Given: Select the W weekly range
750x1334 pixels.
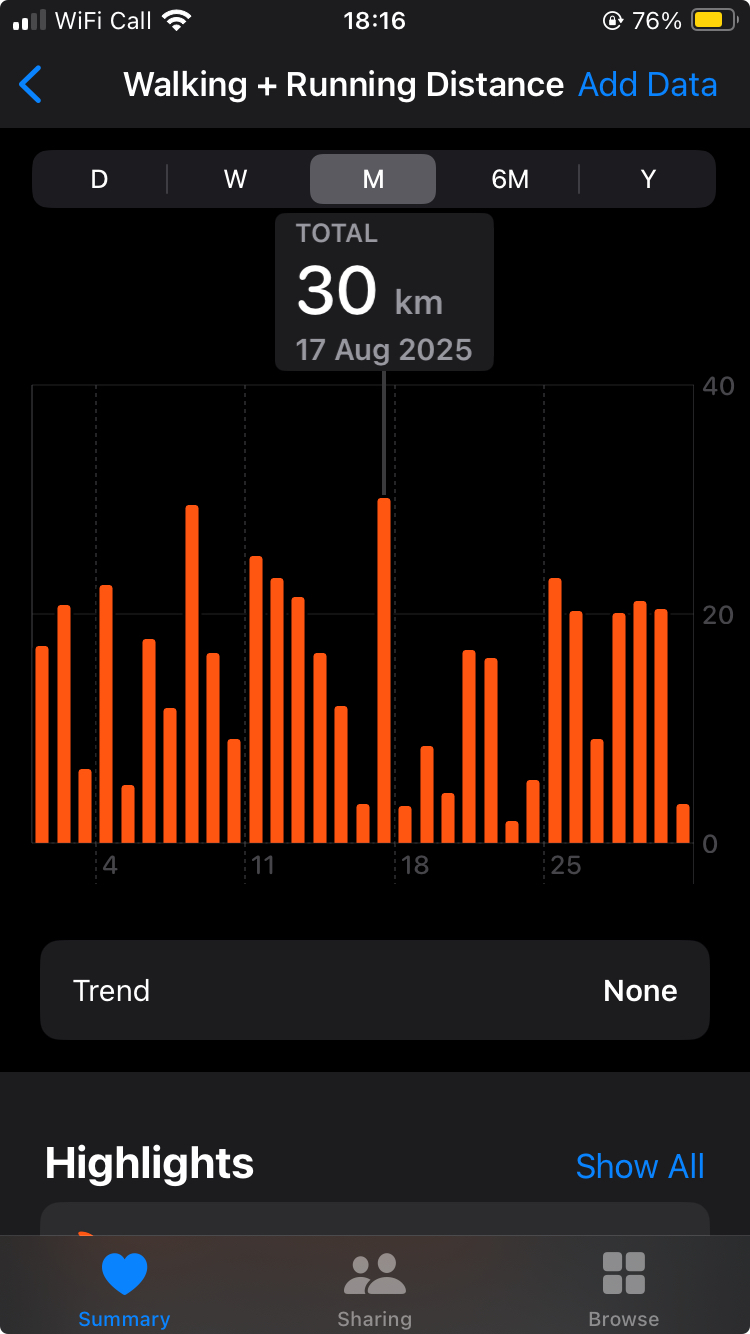Looking at the screenshot, I should [235, 179].
